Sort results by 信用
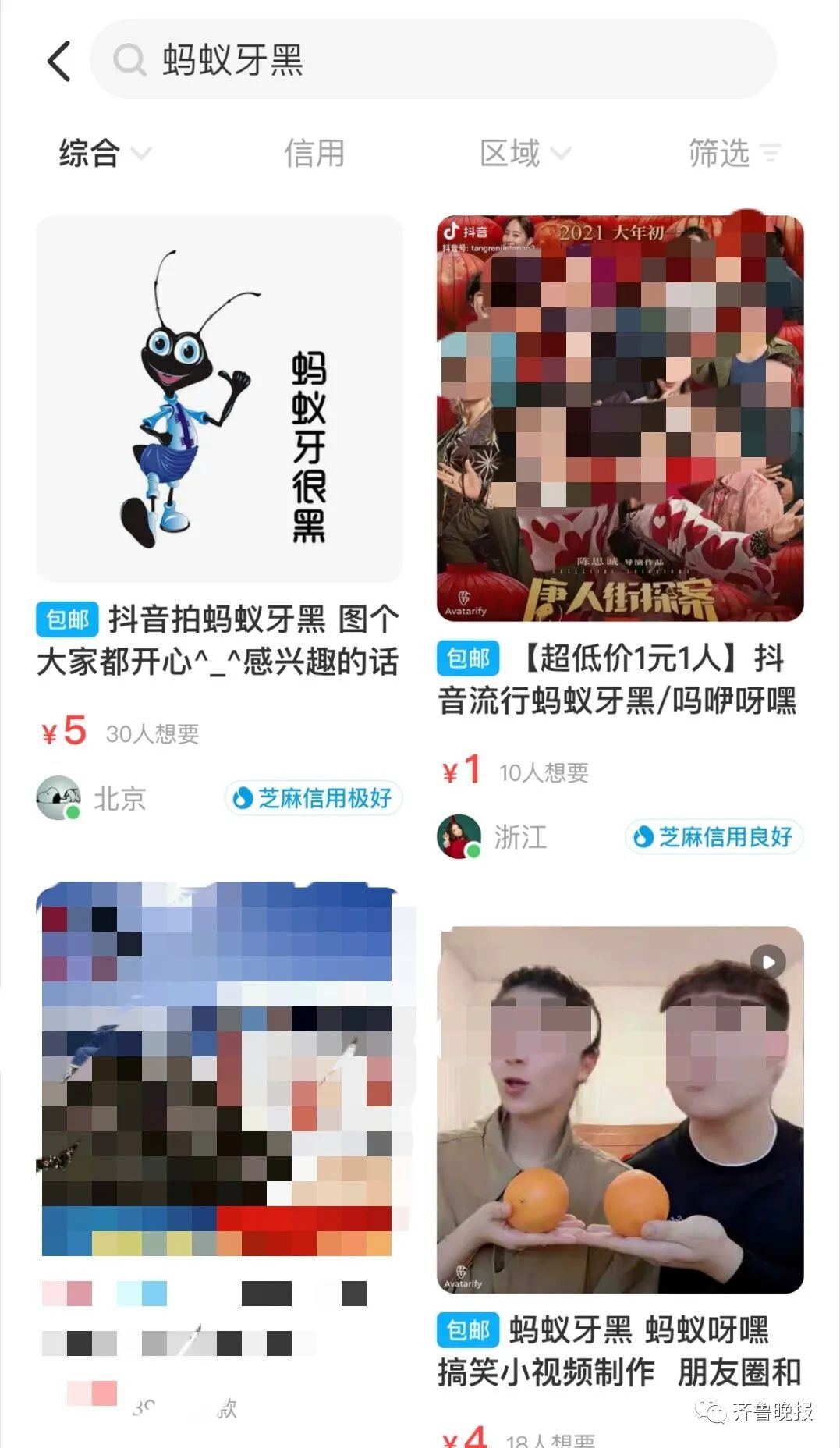 (314, 153)
